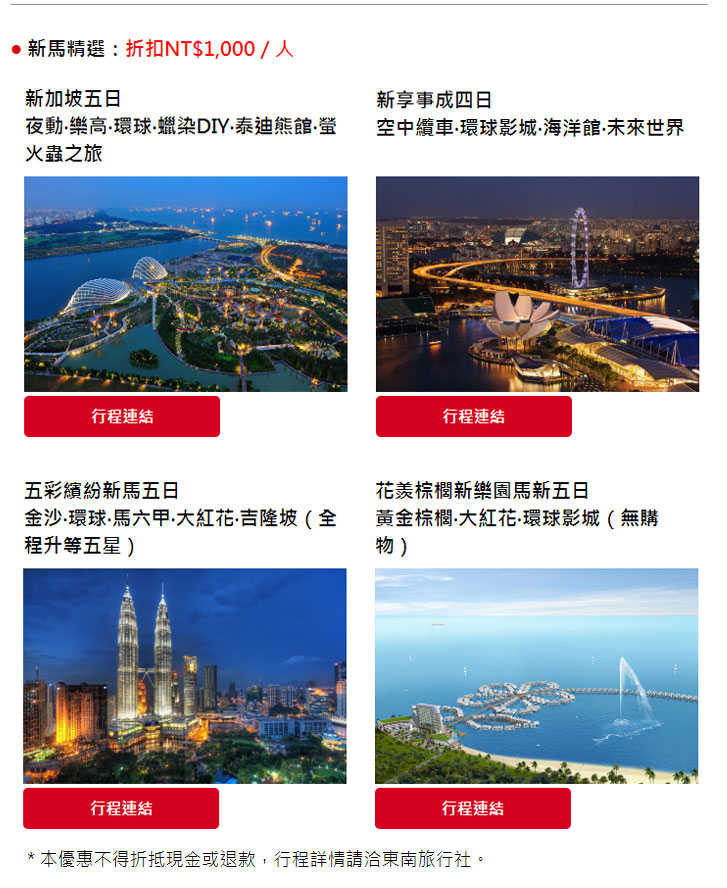The height and width of the screenshot is (888, 727).
Task: Open 行程連結 for 新享事成四日 tour
Action: [x=474, y=416]
